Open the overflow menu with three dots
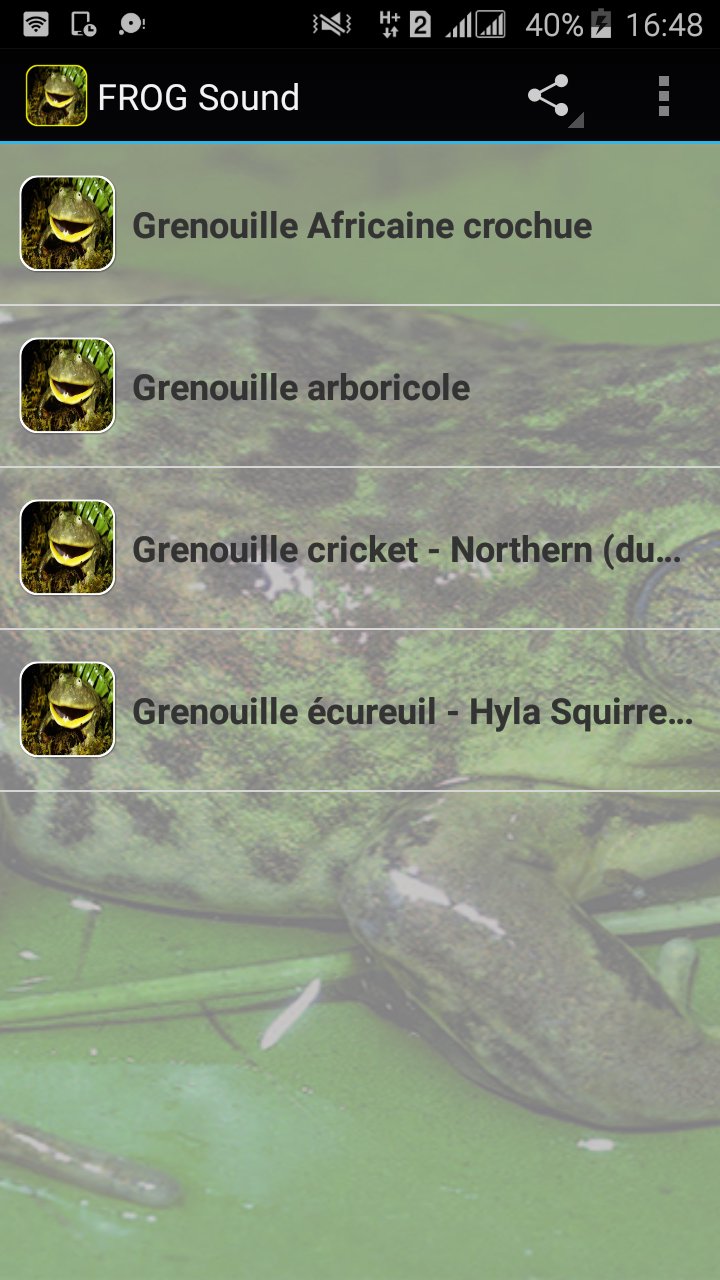 pos(665,96)
